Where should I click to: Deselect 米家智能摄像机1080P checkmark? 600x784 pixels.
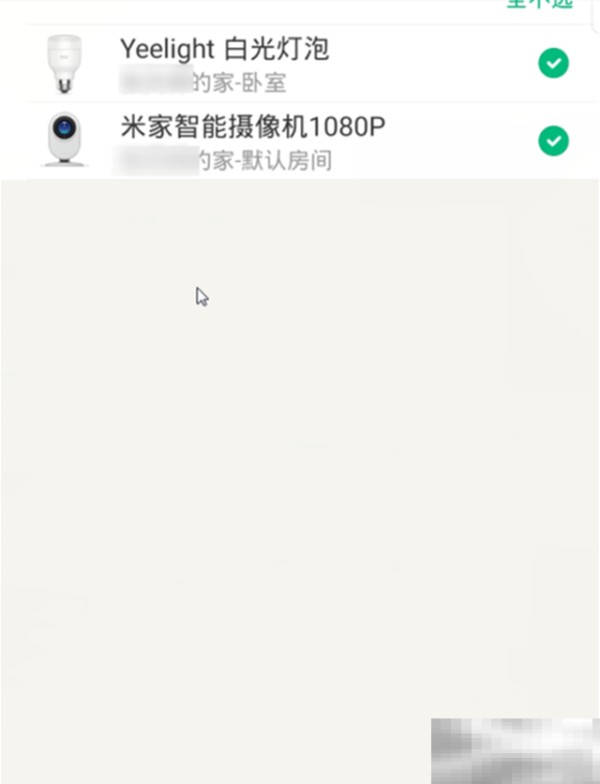click(x=553, y=141)
